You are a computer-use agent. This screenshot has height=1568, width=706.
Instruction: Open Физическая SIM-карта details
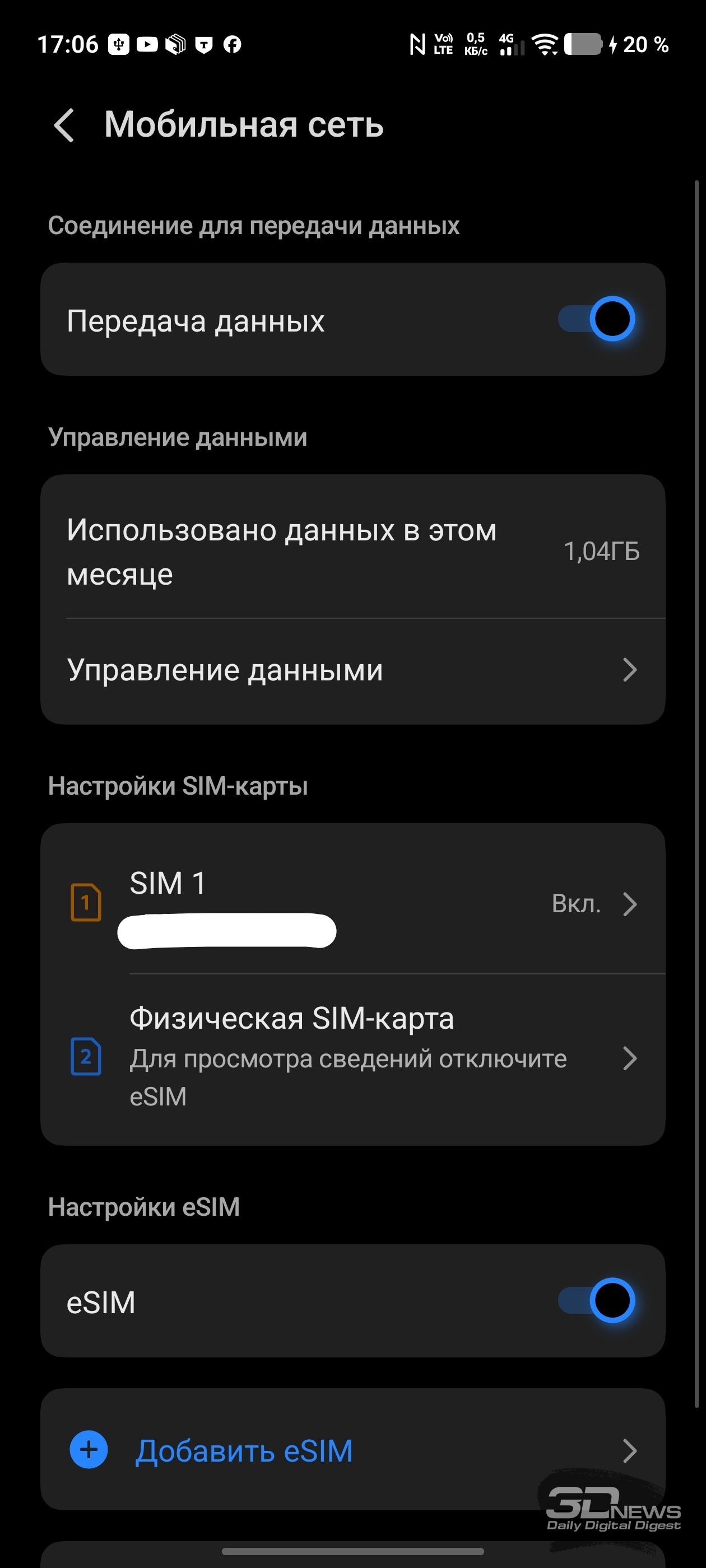tap(352, 1057)
